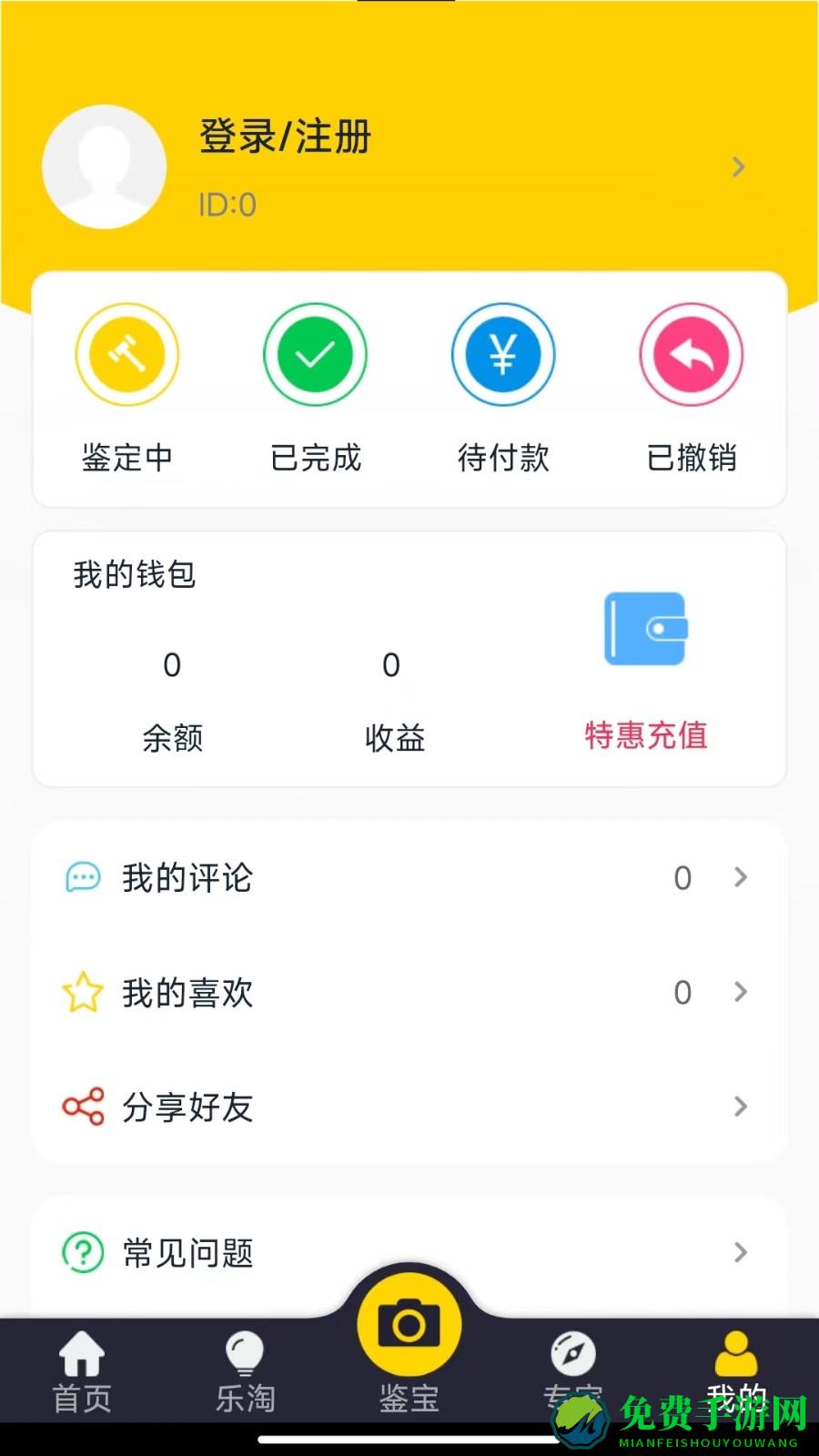The height and width of the screenshot is (1456, 819).
Task: Click the 已撤销 undo arrow icon
Action: click(x=692, y=354)
